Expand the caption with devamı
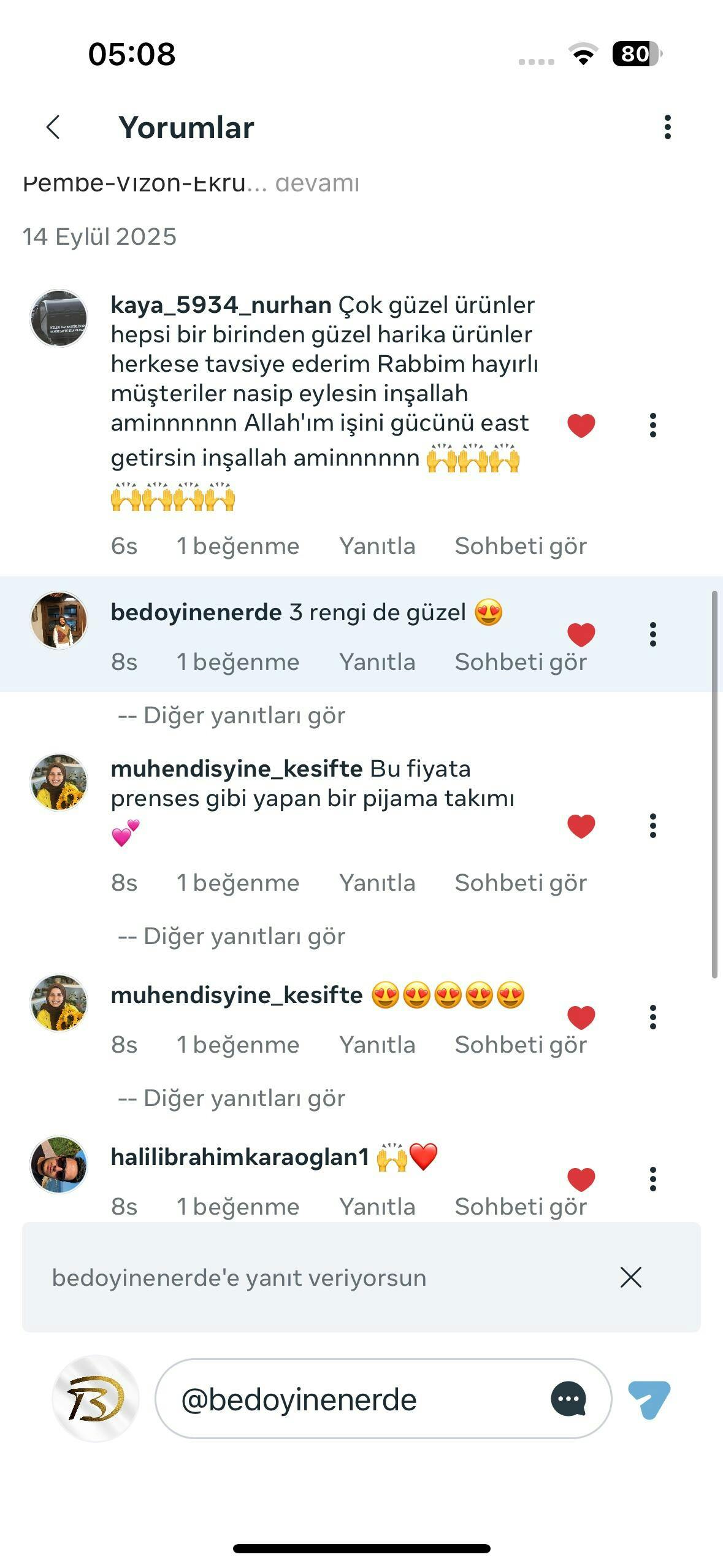723x1568 pixels. (316, 183)
